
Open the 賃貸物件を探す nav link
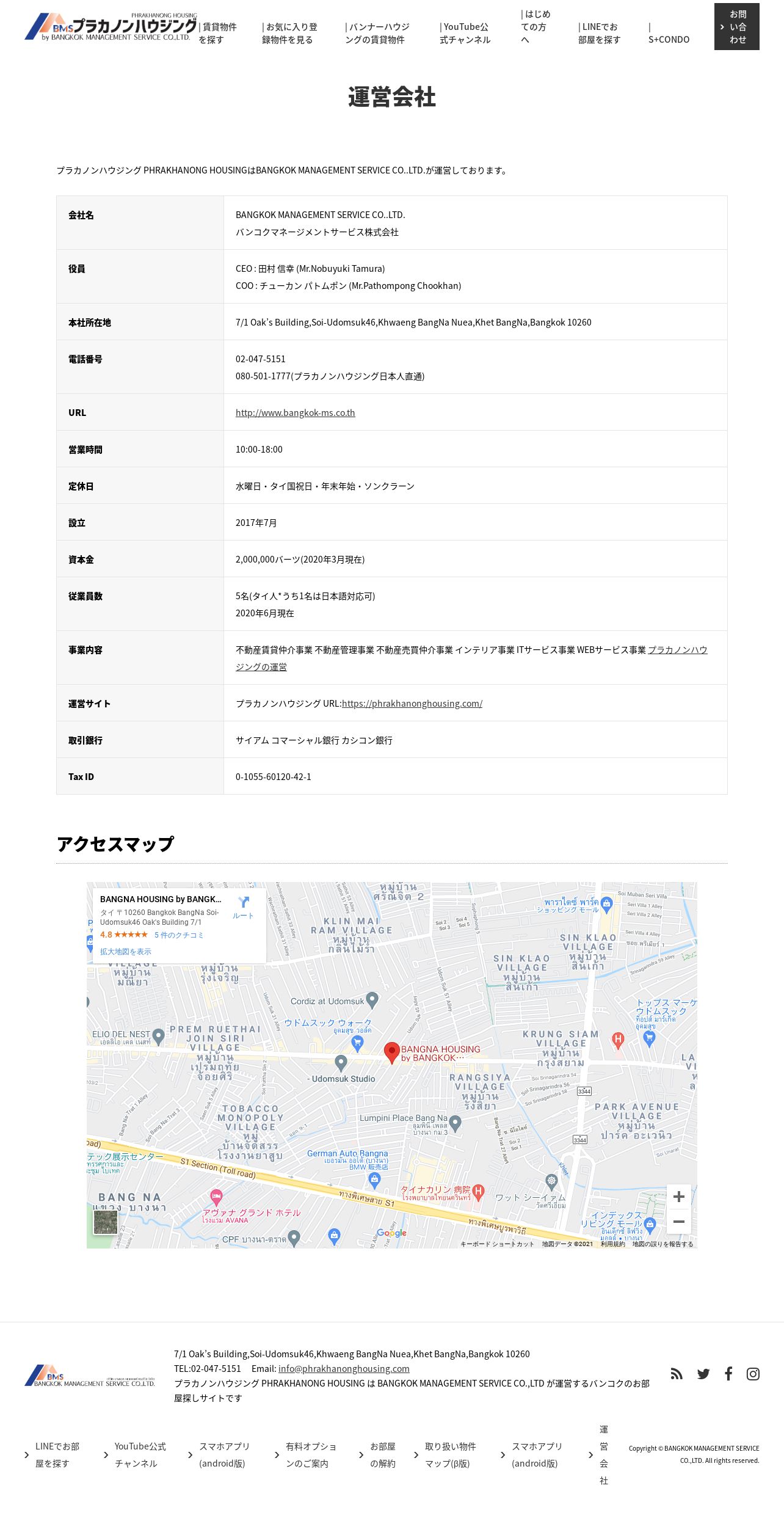(217, 33)
